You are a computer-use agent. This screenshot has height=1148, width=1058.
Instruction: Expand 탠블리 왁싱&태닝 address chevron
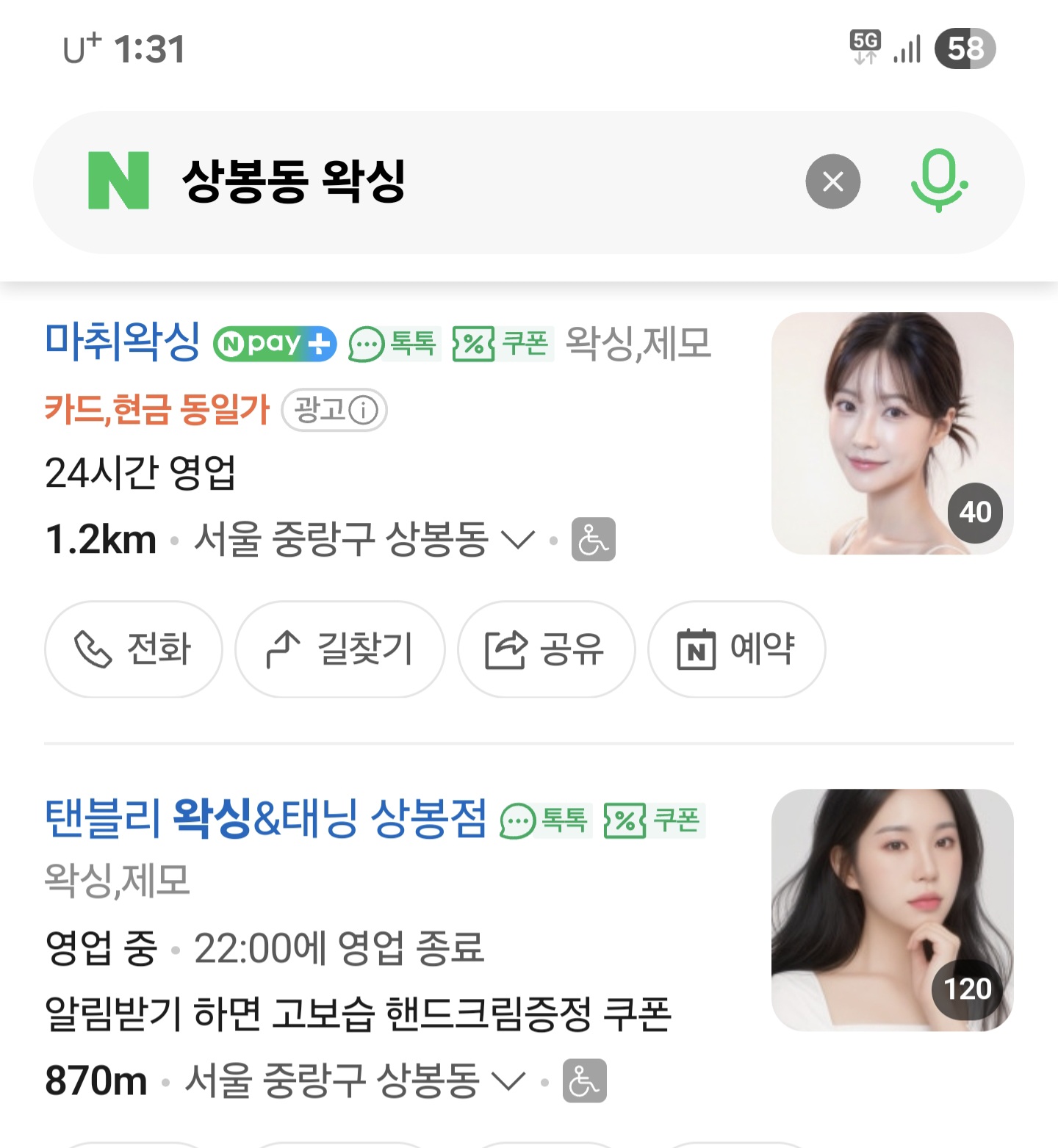tap(508, 1081)
